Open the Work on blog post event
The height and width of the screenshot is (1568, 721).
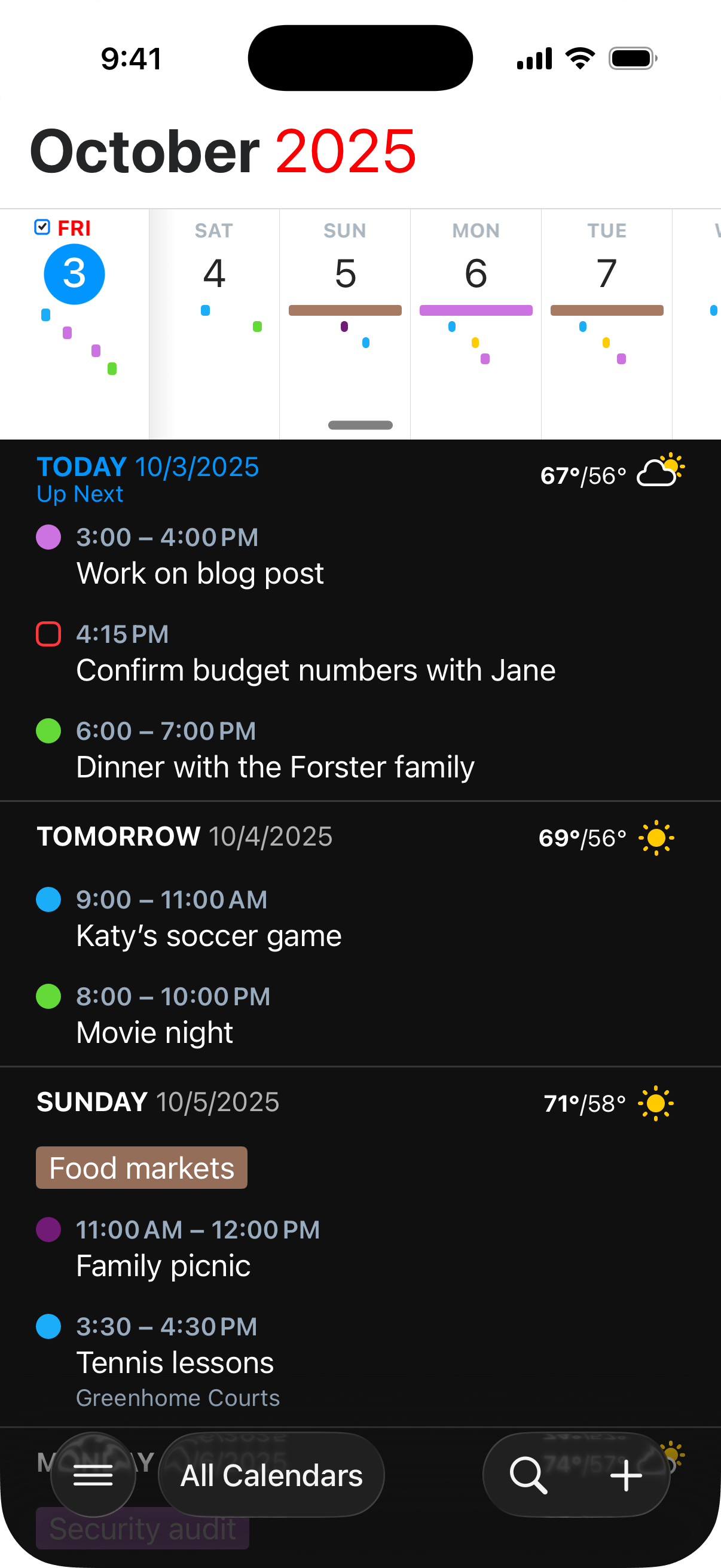(x=200, y=573)
